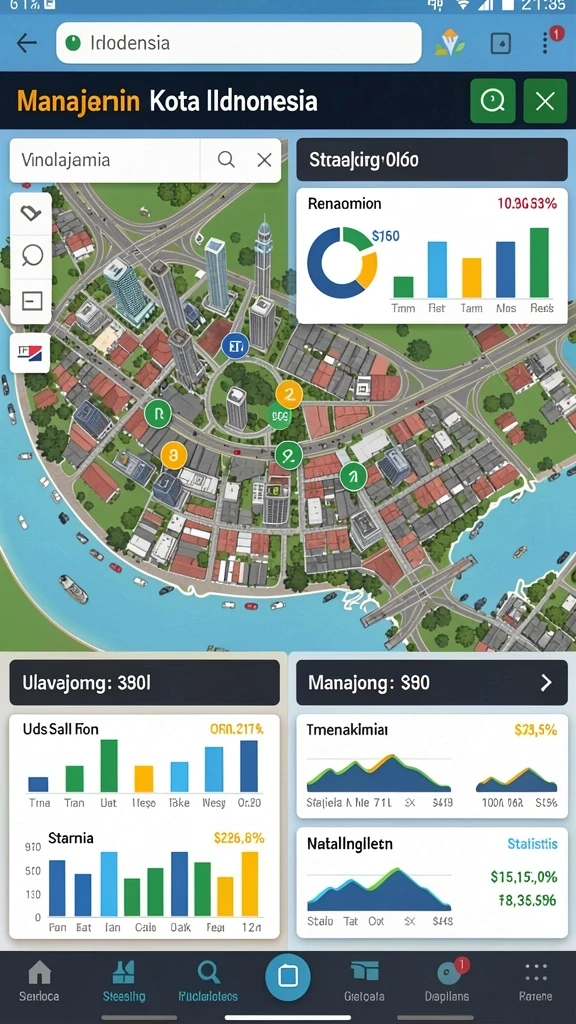Focus the Vinolajamia search box
576x1024 pixels.
click(x=104, y=160)
